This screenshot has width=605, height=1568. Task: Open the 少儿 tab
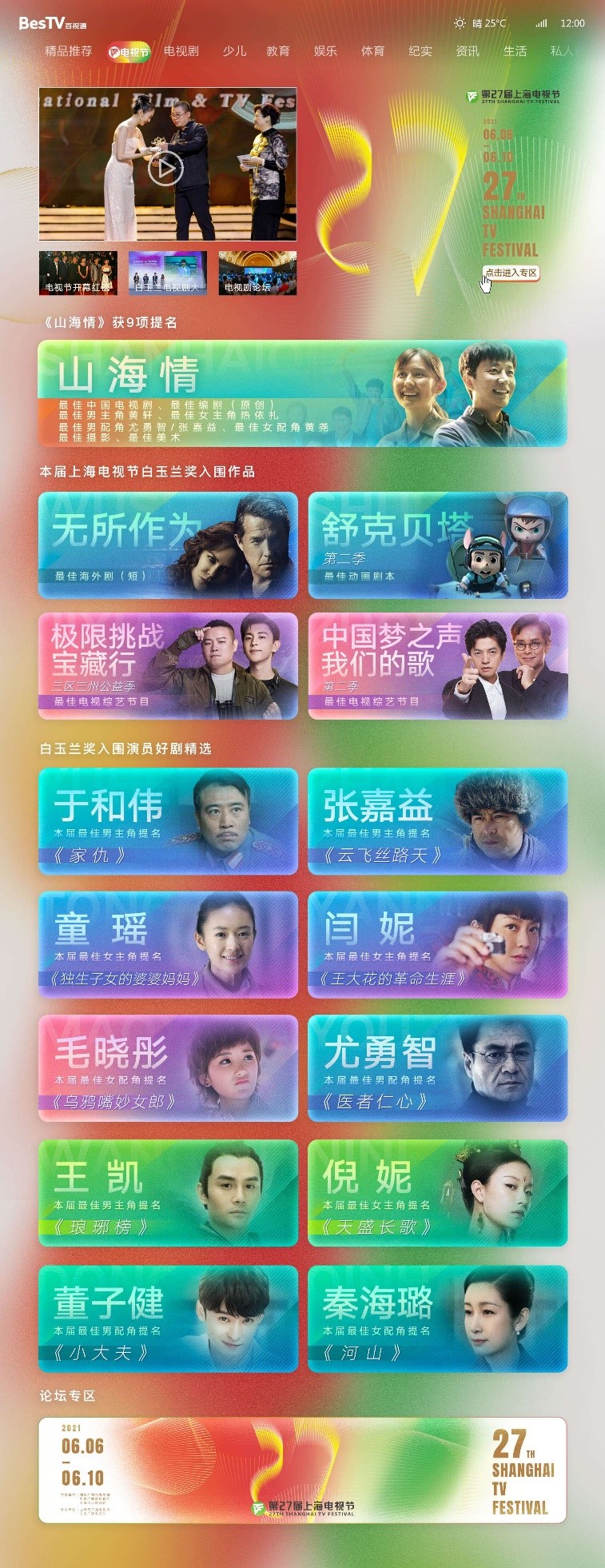tap(234, 51)
